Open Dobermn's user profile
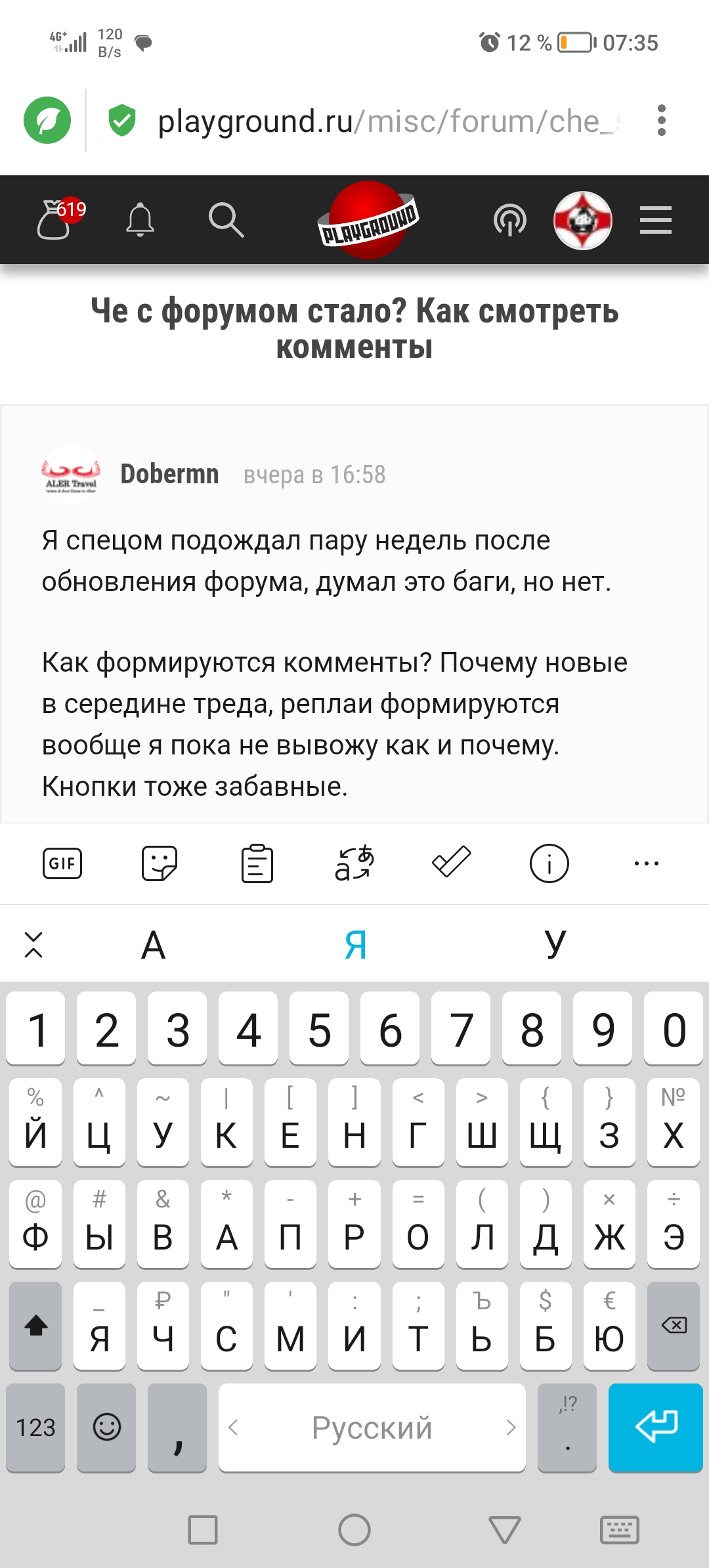The height and width of the screenshot is (1568, 709). [x=169, y=474]
